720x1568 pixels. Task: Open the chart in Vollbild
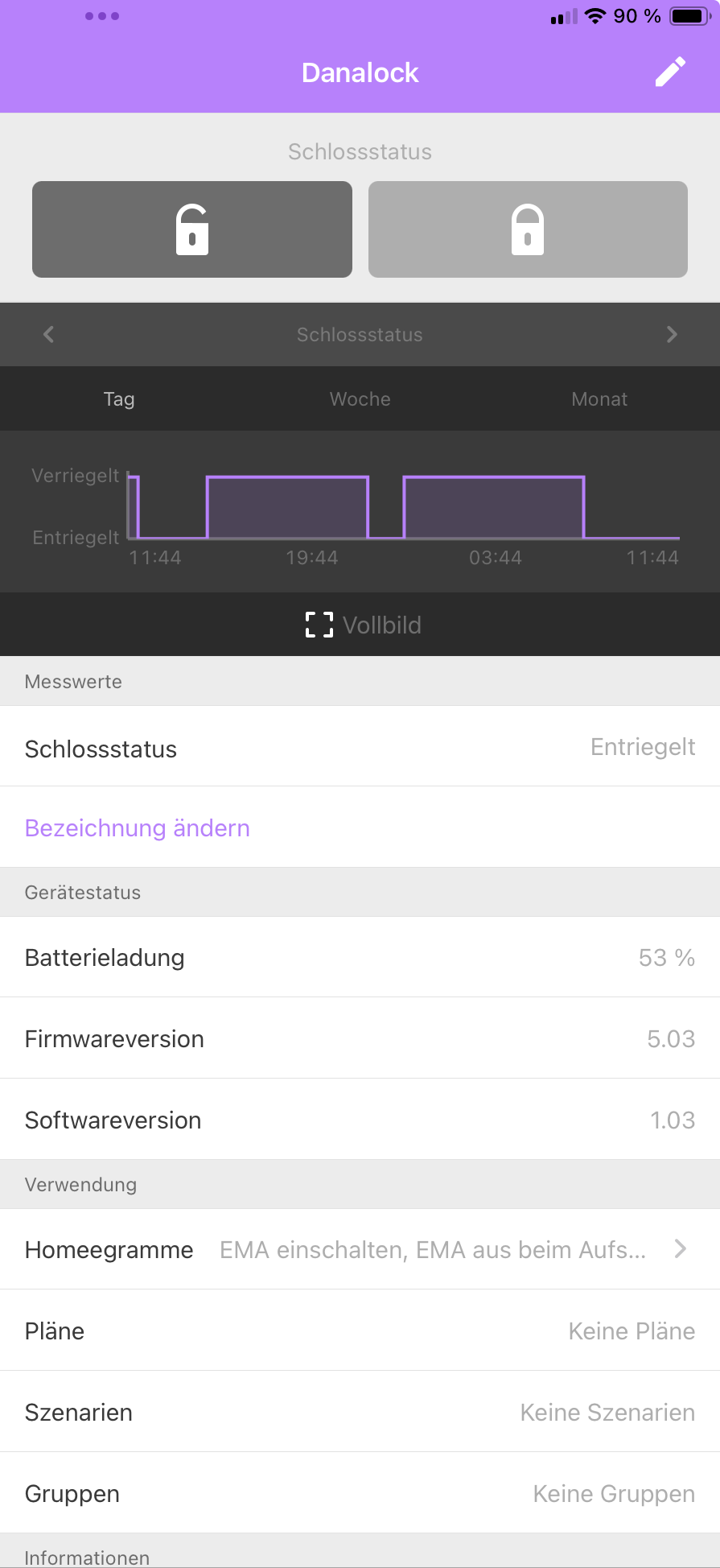[x=364, y=625]
